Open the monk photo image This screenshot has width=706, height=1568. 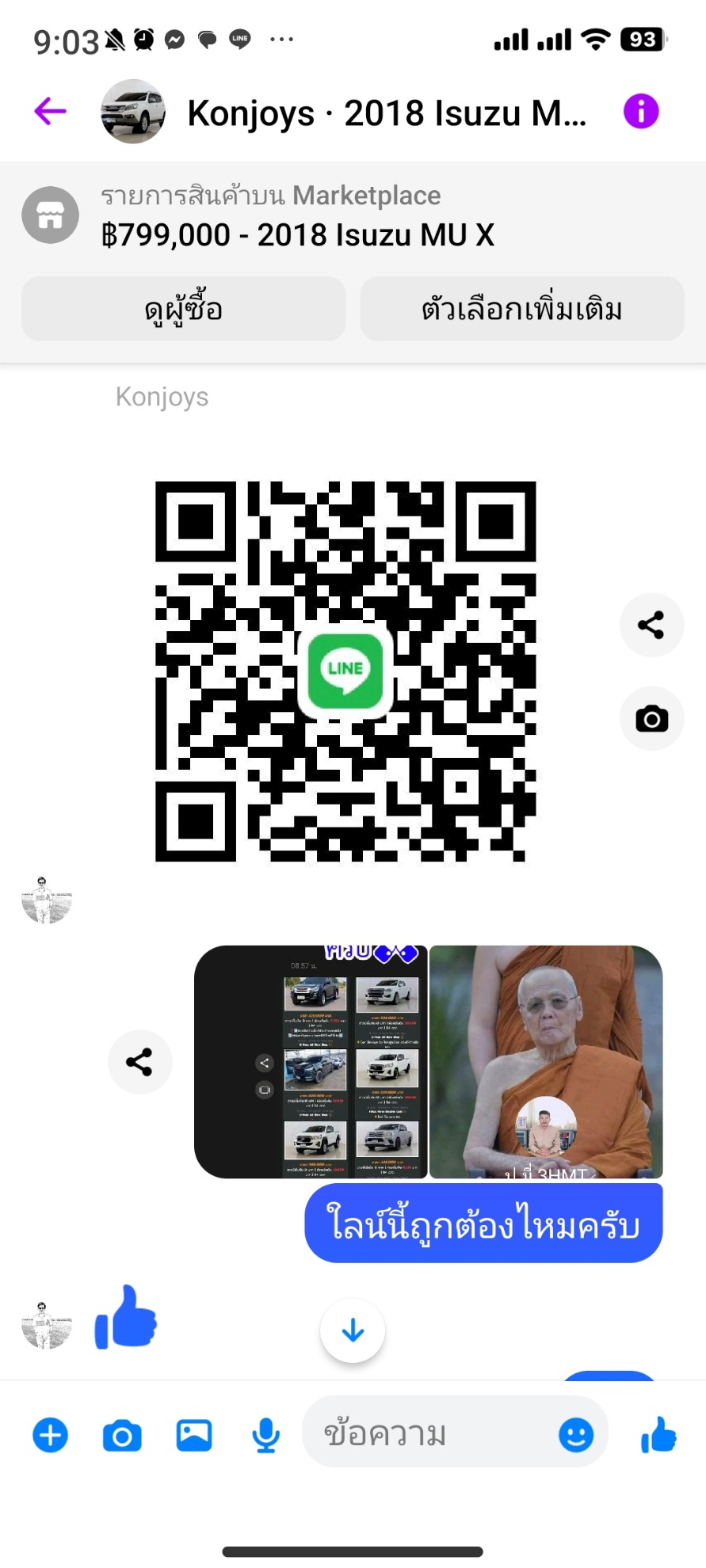coord(545,1061)
